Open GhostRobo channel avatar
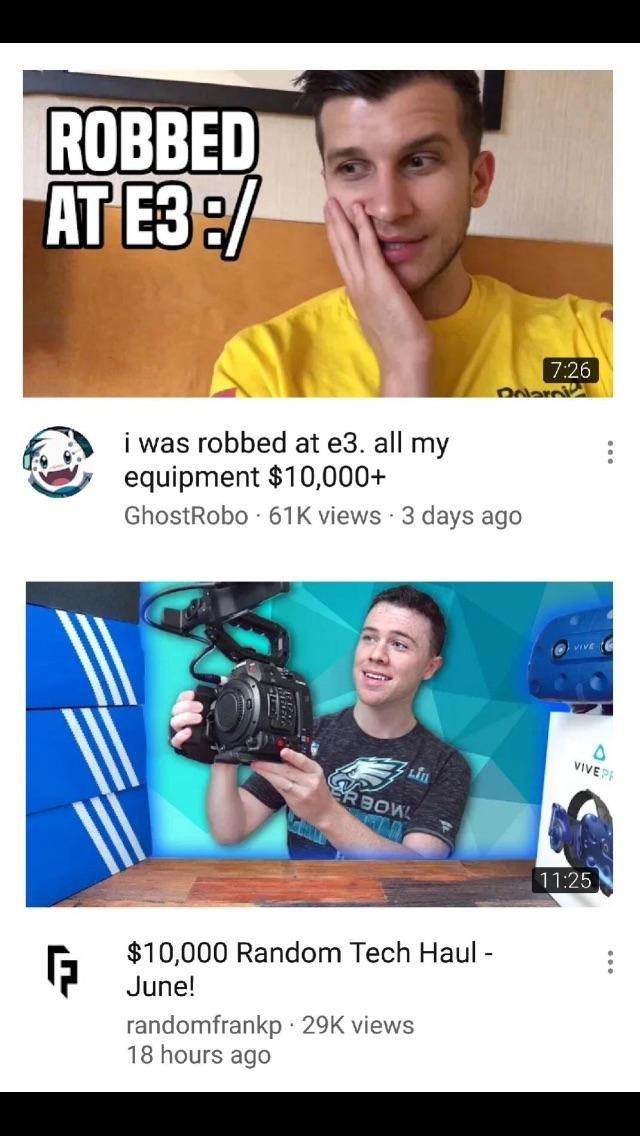Screen dimensions: 640x1136 (x=58, y=461)
